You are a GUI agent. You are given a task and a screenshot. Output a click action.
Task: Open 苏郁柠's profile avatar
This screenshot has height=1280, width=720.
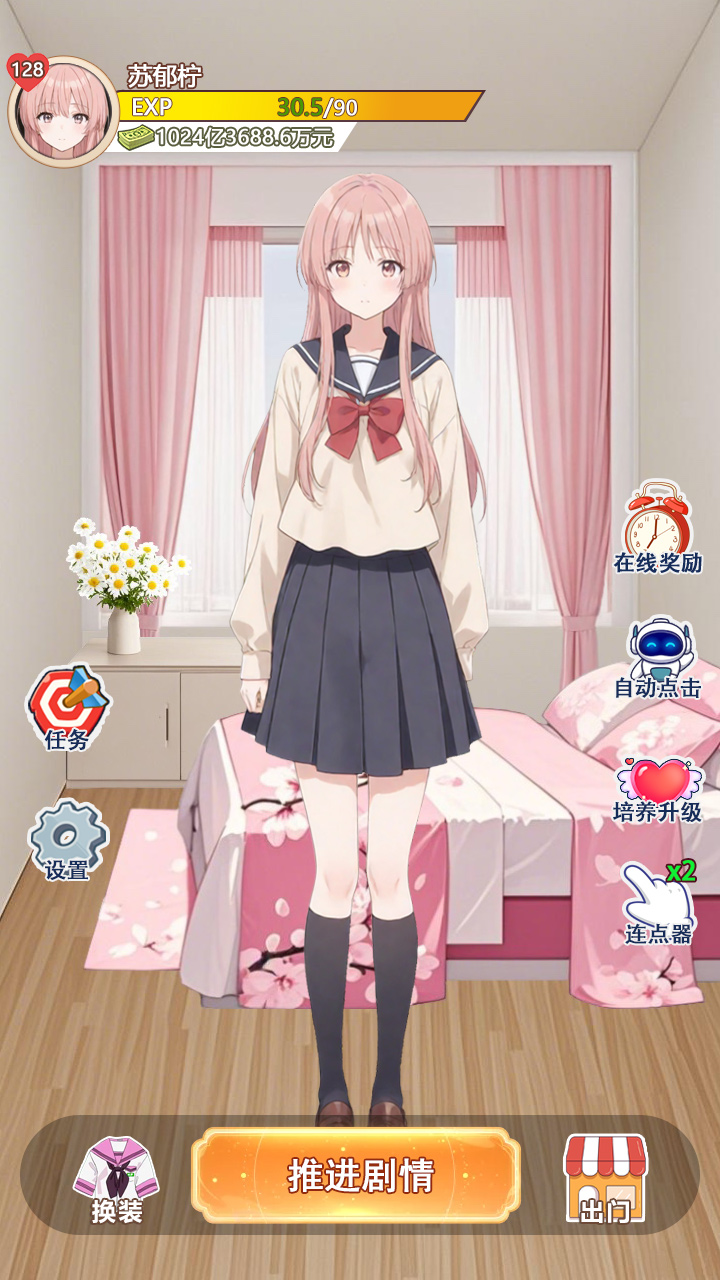click(63, 112)
